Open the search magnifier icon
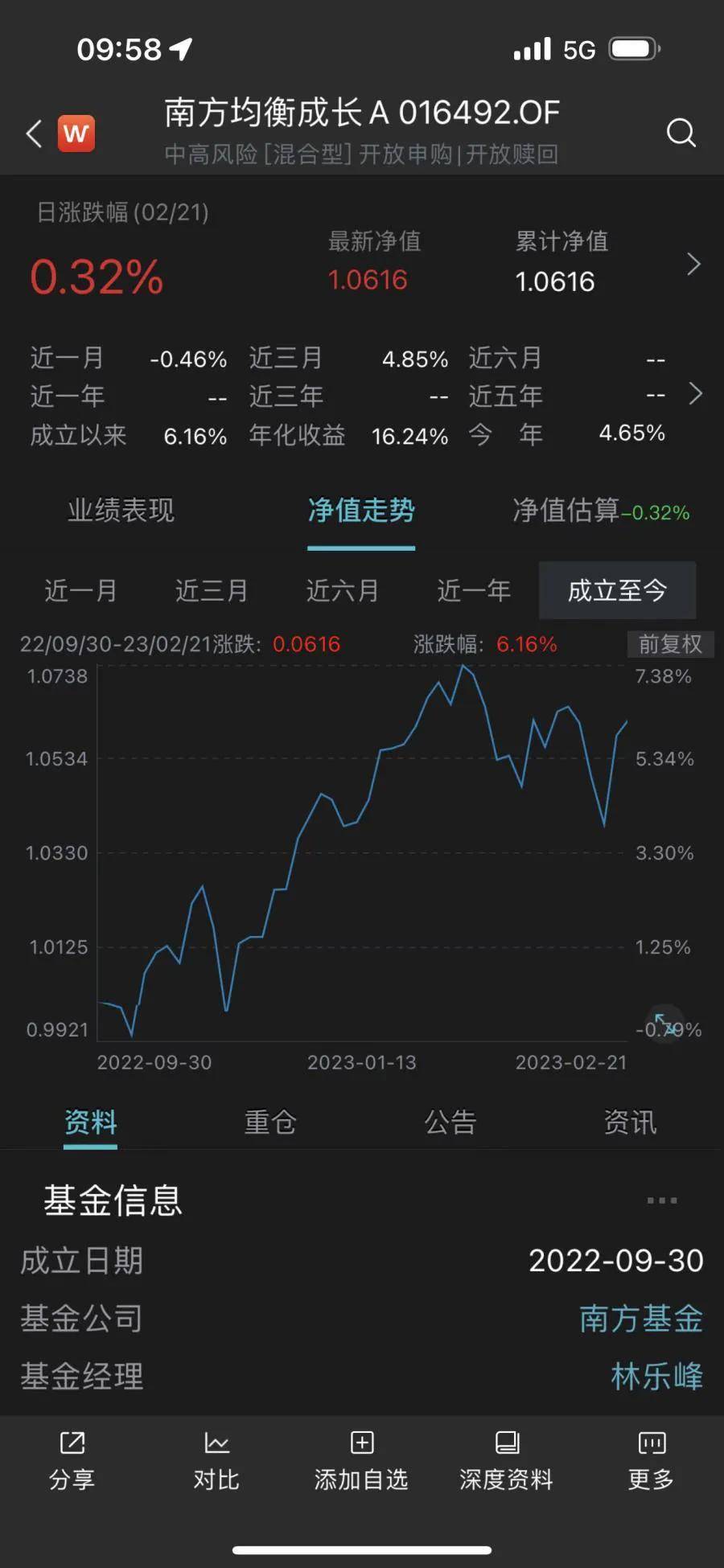This screenshot has width=724, height=1568. [x=681, y=133]
